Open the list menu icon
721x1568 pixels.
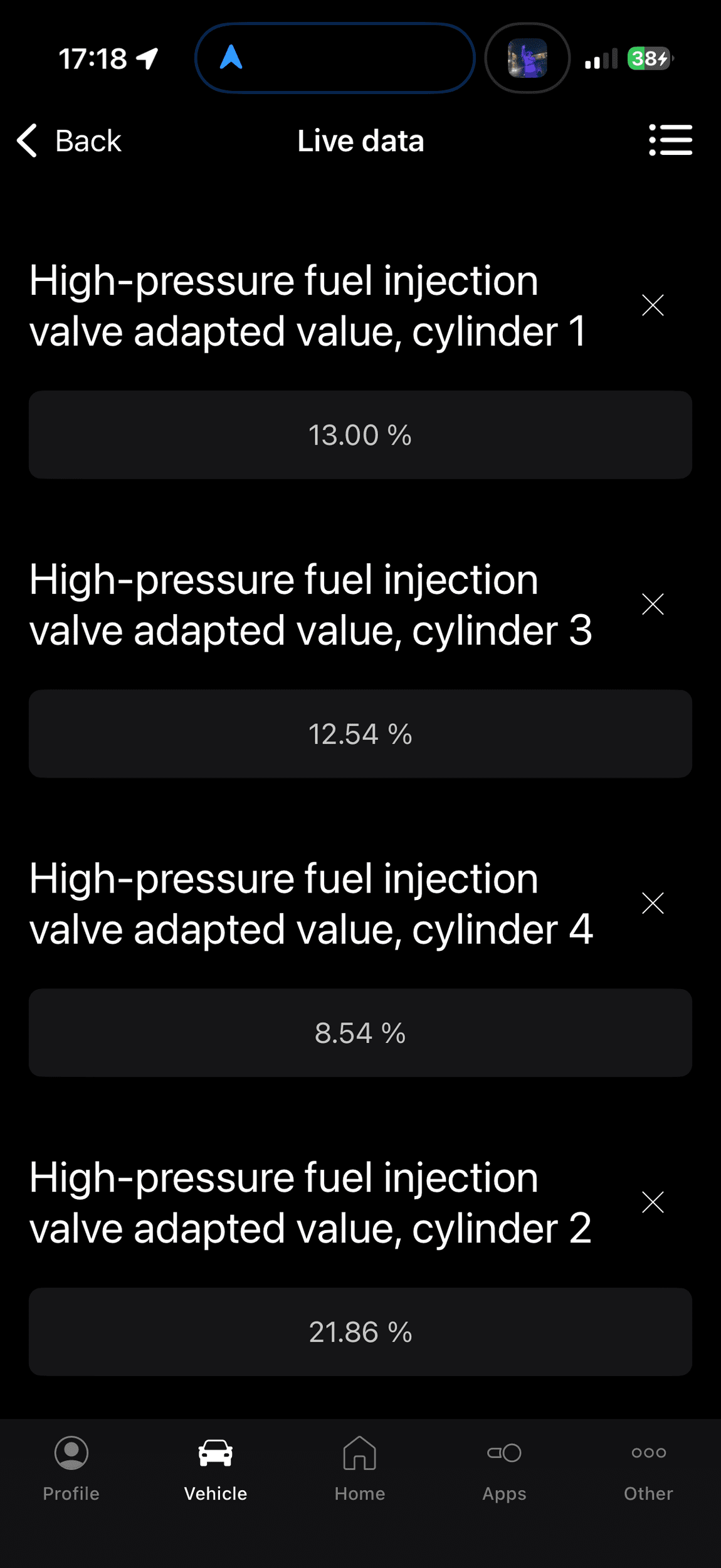[670, 139]
